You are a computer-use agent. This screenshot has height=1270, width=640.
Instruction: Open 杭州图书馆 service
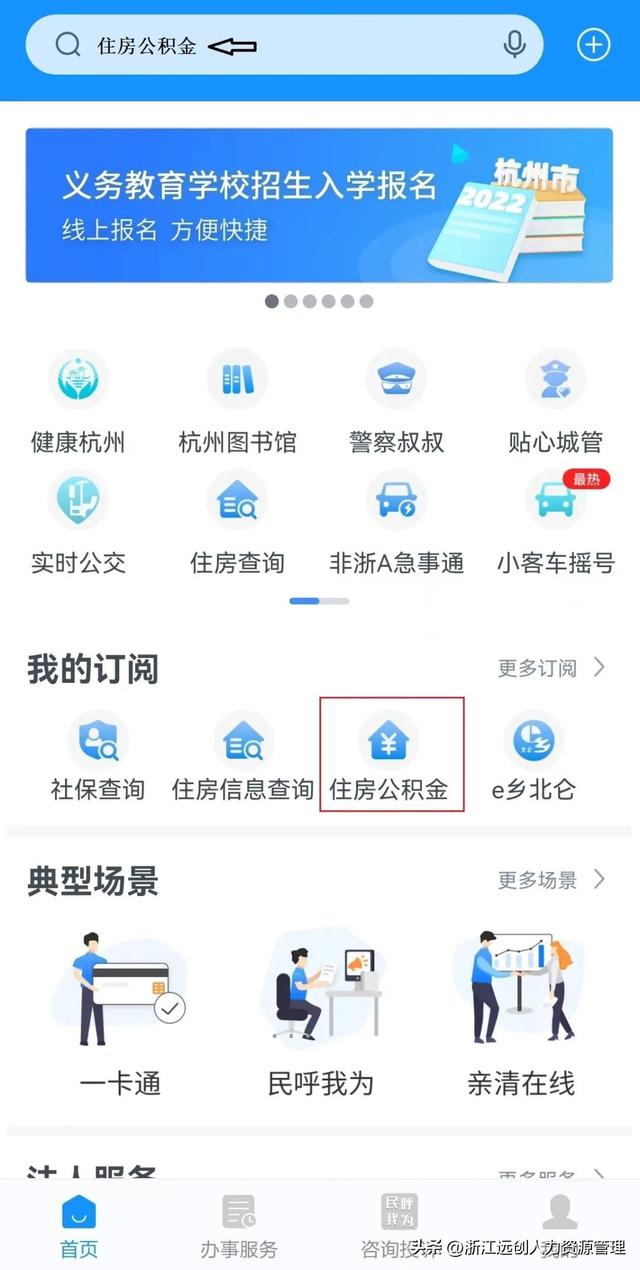point(237,402)
